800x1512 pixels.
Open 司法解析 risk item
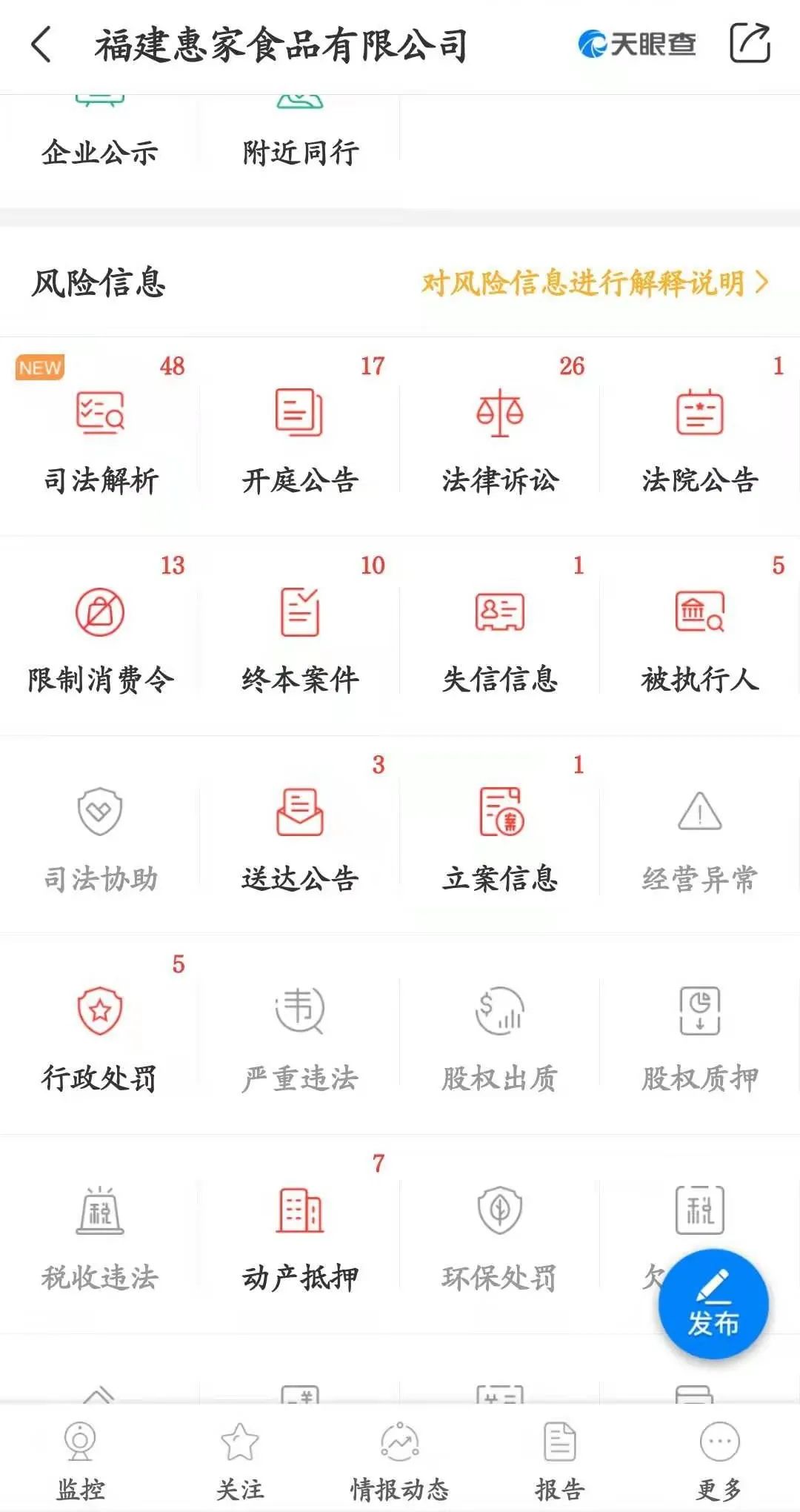100,436
